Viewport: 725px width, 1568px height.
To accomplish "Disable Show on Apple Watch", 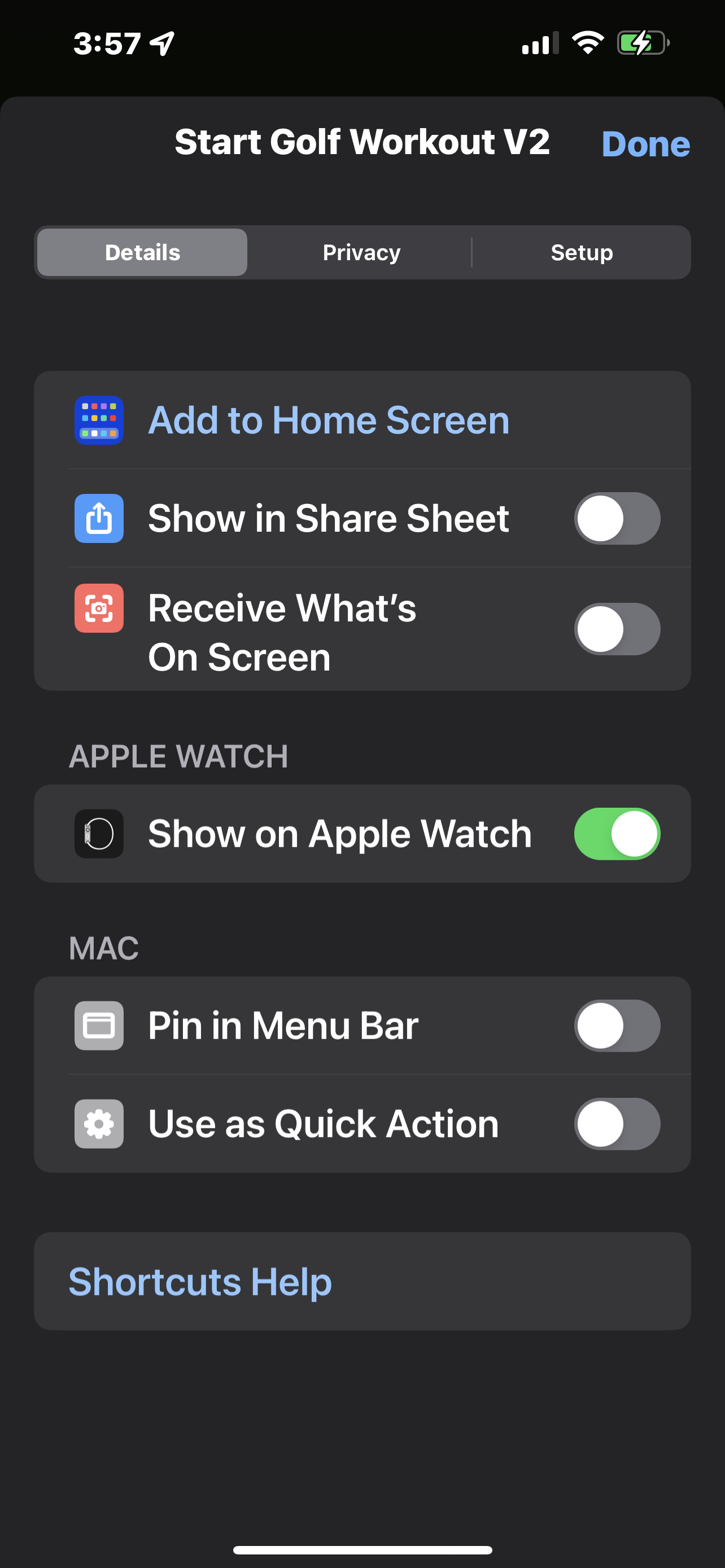I will point(617,834).
